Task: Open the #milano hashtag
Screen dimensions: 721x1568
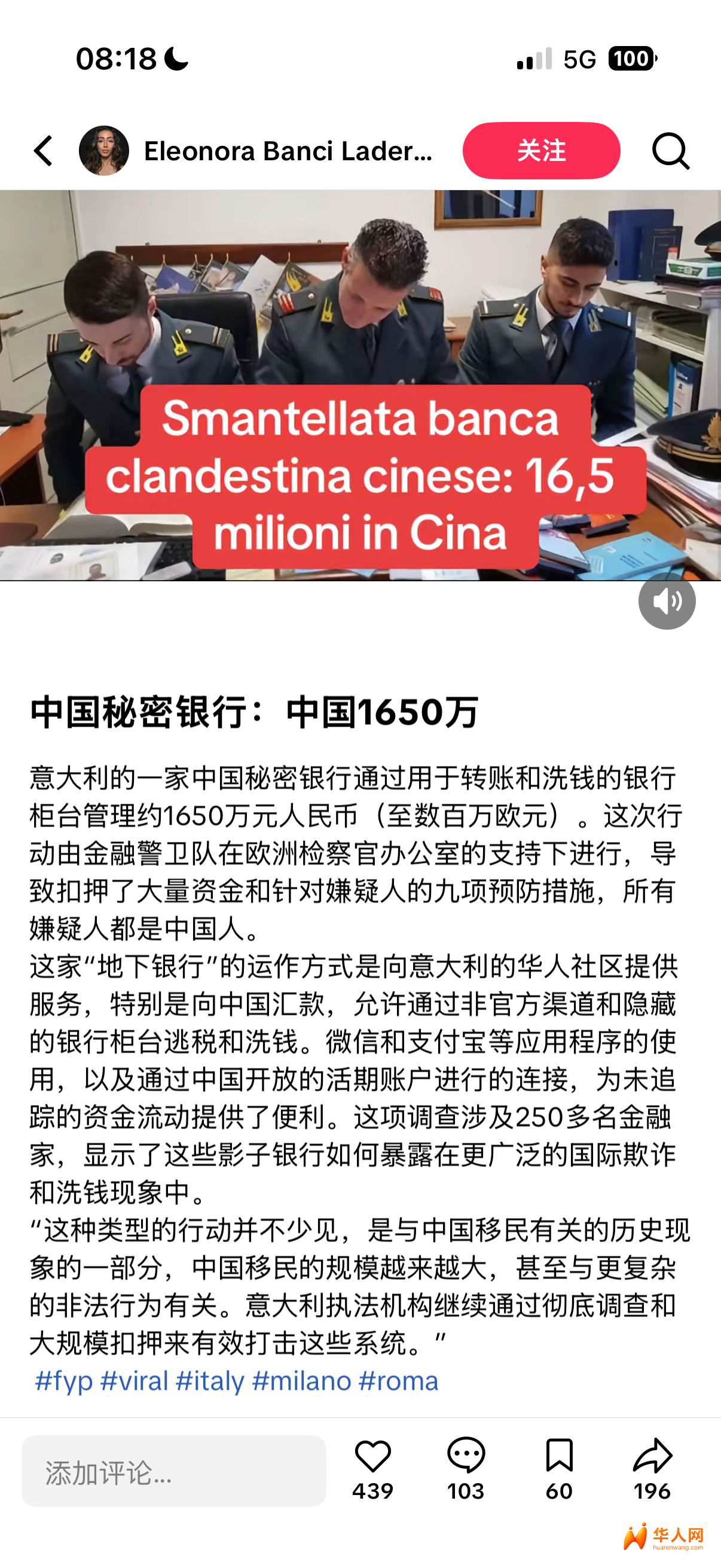Action: pos(302,1380)
